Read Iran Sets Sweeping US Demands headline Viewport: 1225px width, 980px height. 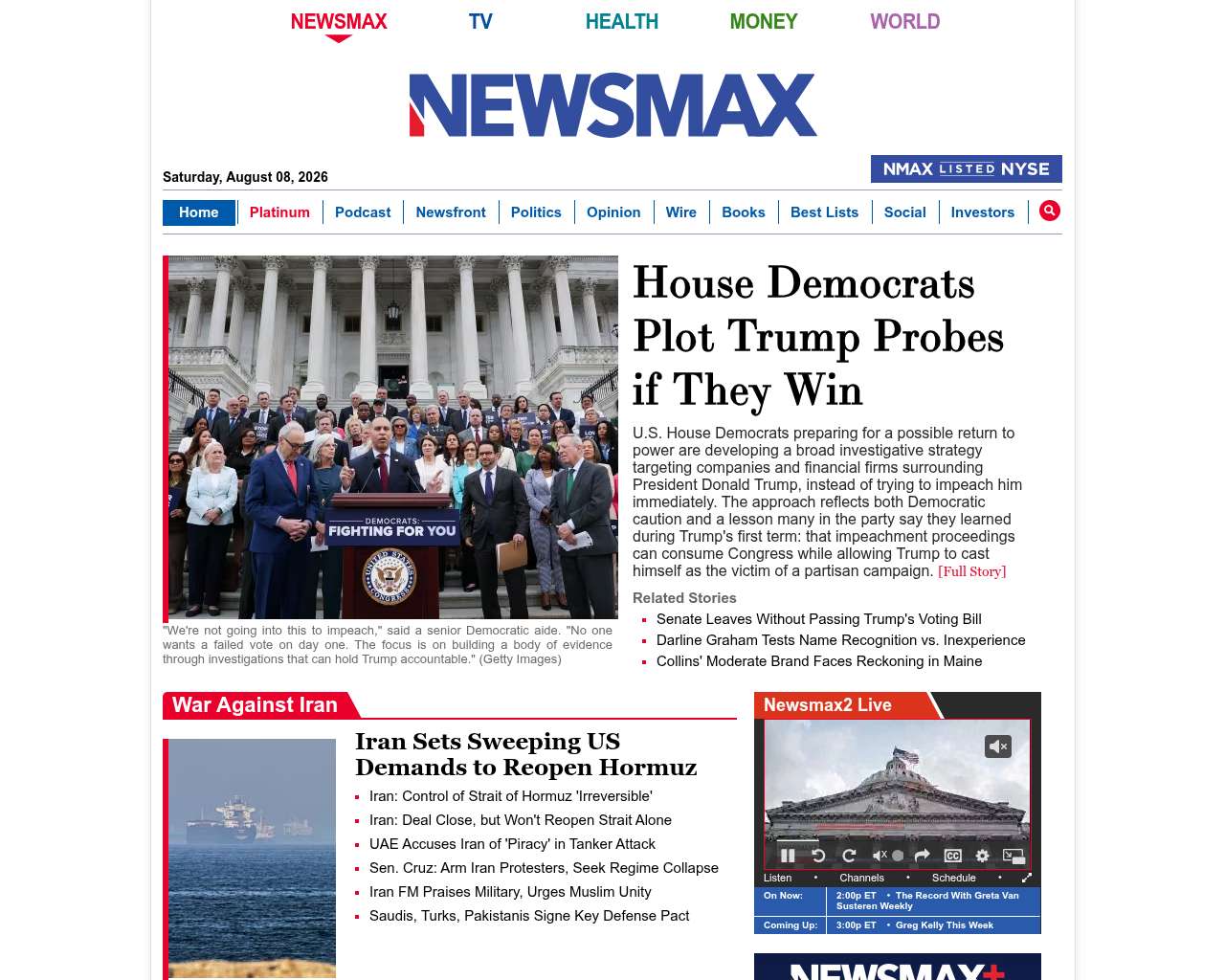525,754
